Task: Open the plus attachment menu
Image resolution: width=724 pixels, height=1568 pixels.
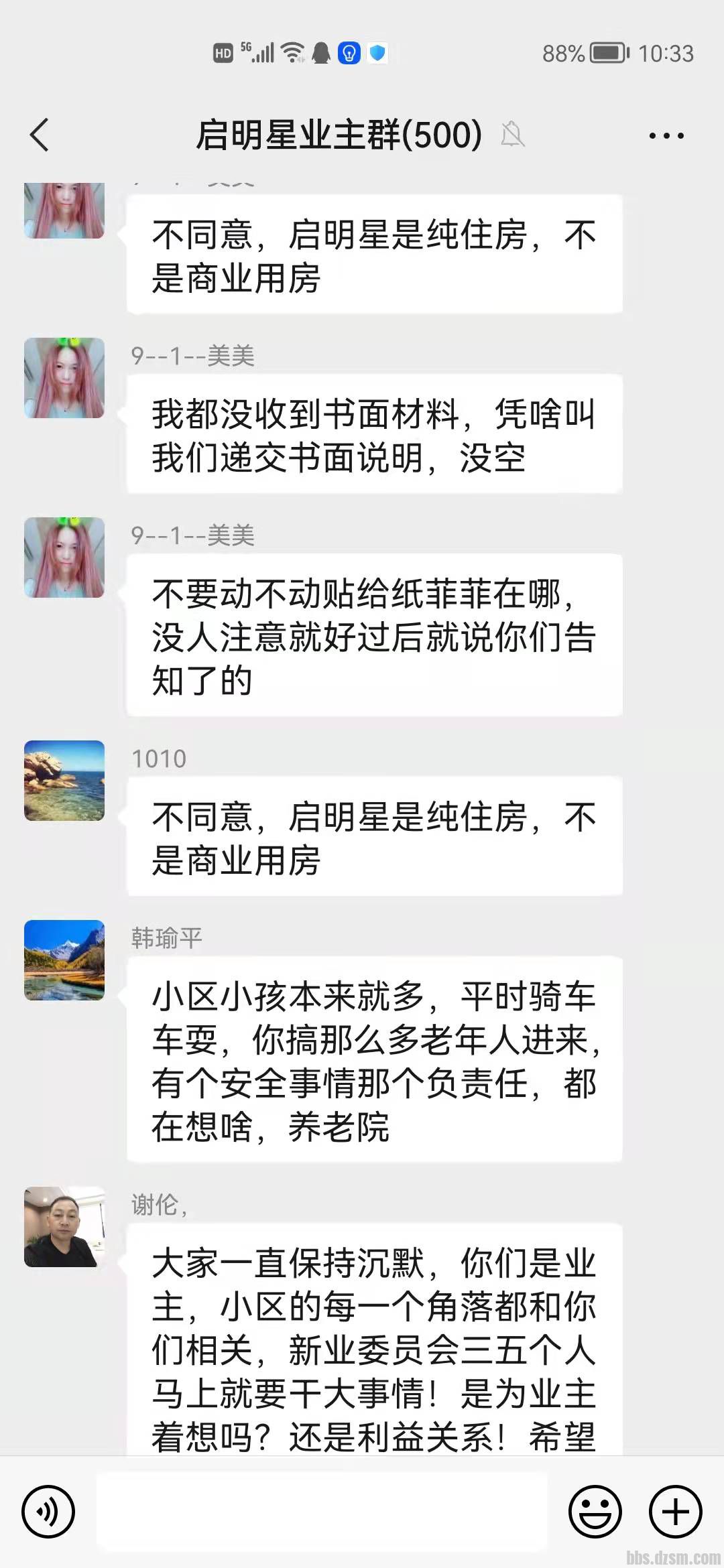Action: coord(675,1512)
